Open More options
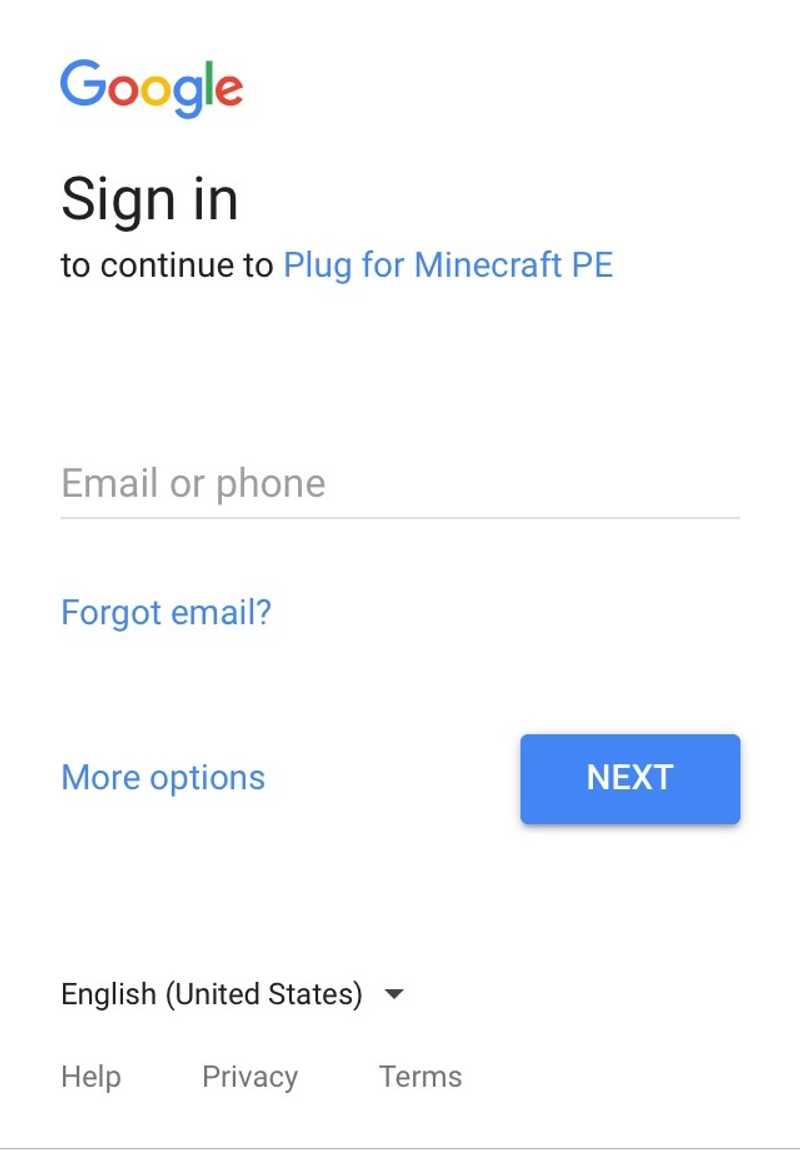800x1150 pixels. 163,777
